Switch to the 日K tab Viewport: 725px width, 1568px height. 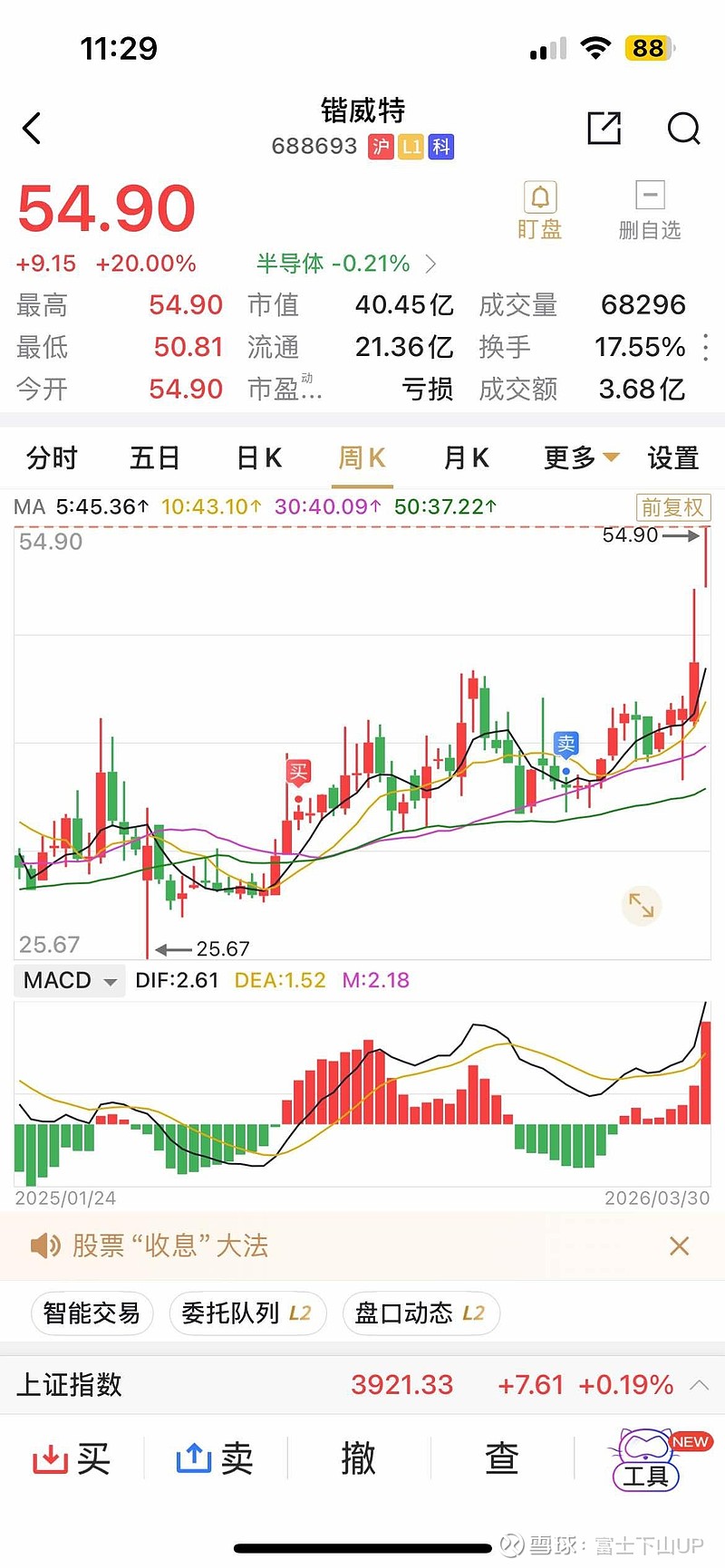click(x=258, y=457)
